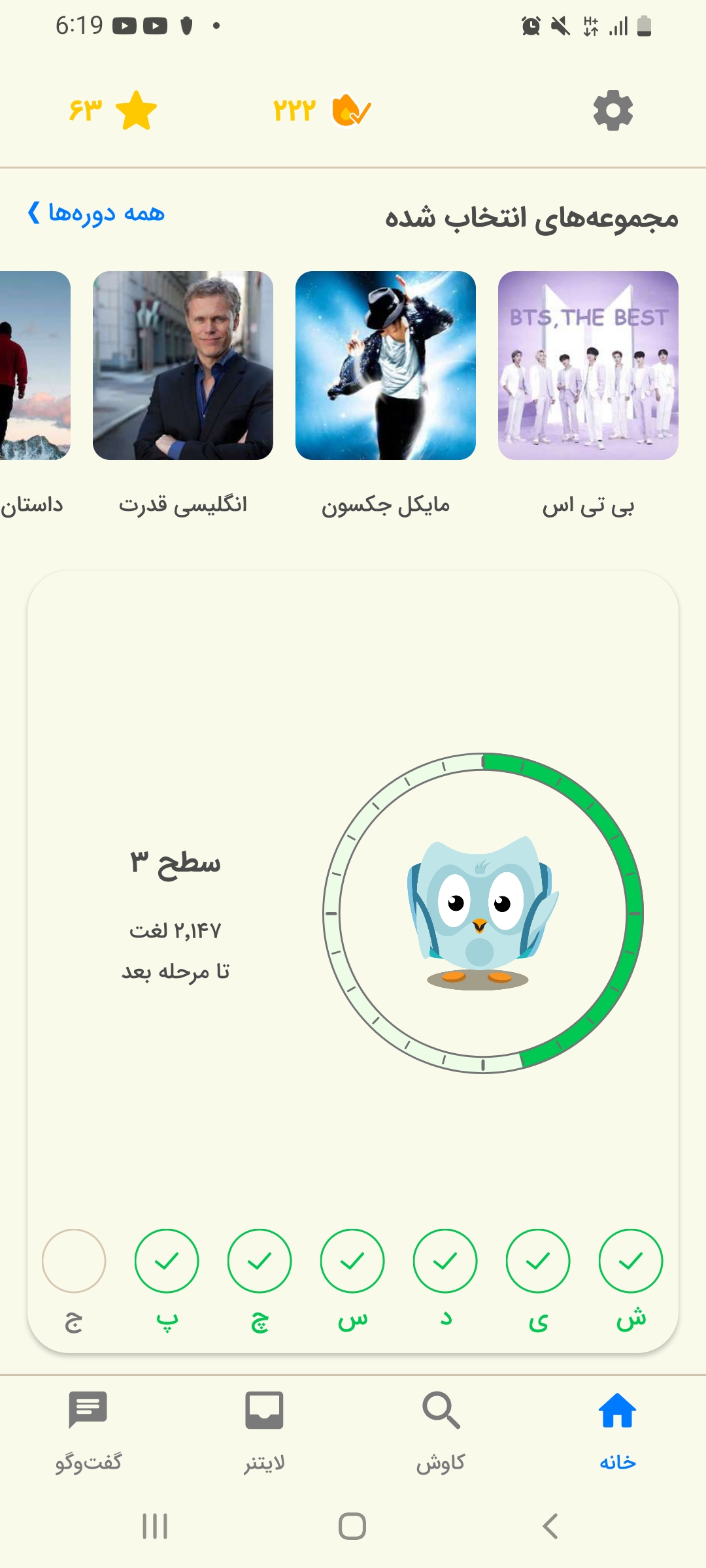Switch to the لایتنر tab
706x1568 pixels.
pos(265,1429)
